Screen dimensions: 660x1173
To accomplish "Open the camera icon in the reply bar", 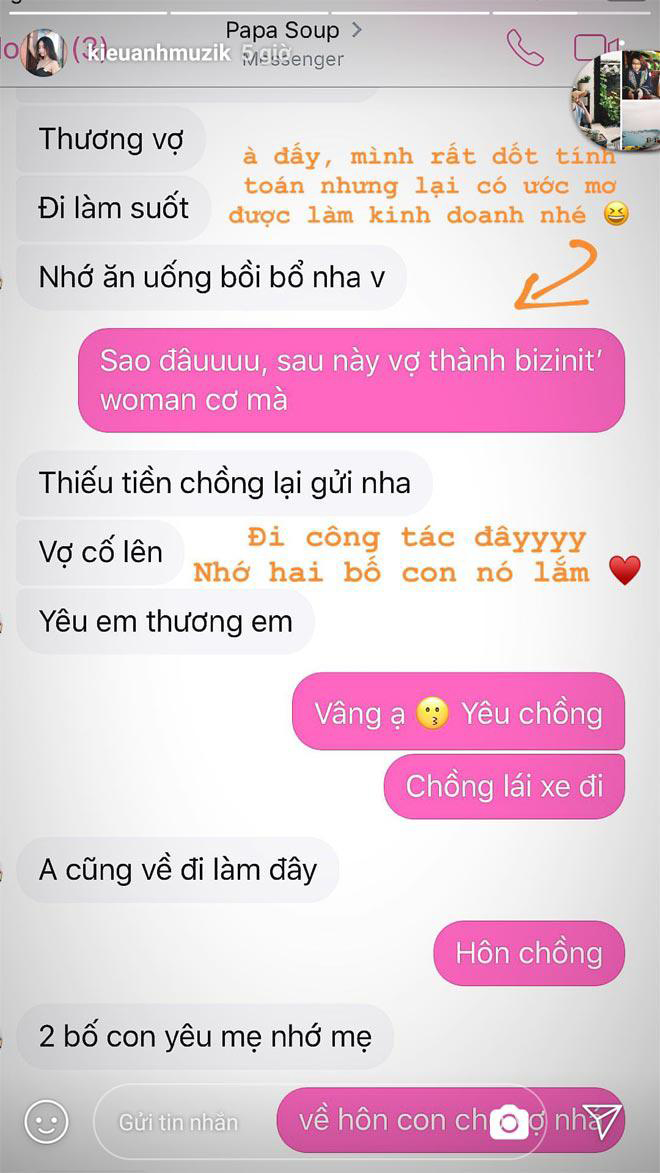I will (x=508, y=1122).
